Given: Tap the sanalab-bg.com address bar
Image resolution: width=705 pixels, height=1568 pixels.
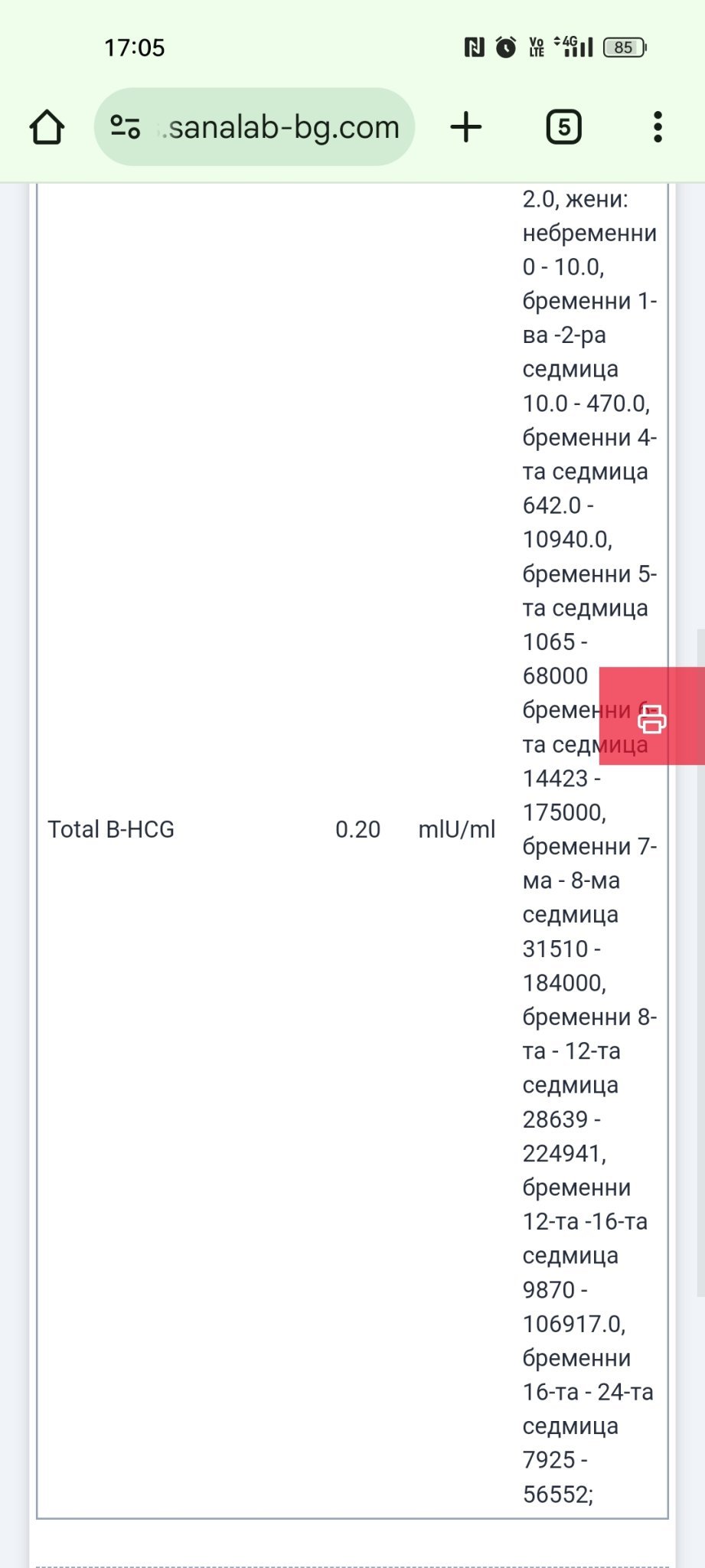Looking at the screenshot, I should coord(254,127).
